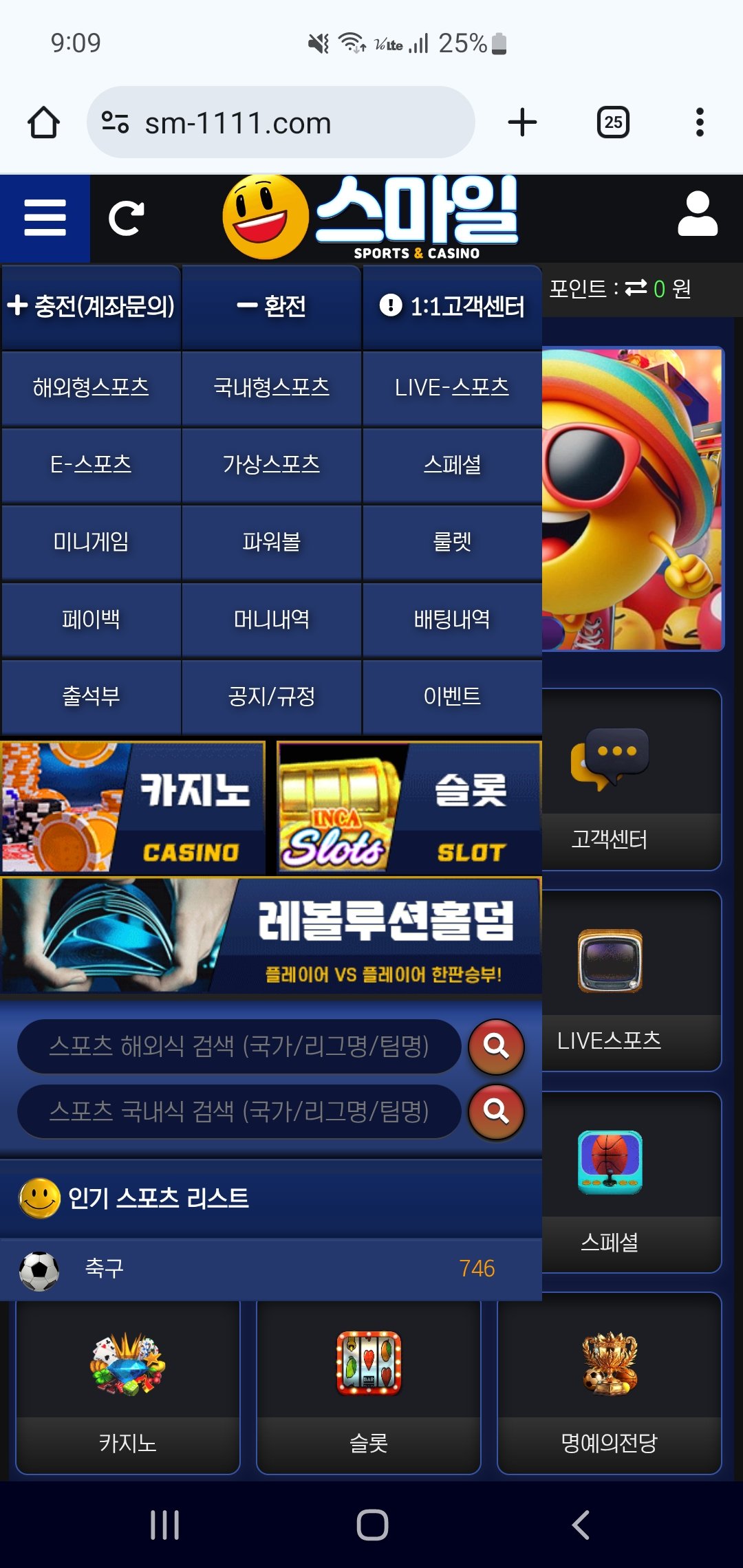Open the 레볼루션홀덤 banner

(271, 935)
